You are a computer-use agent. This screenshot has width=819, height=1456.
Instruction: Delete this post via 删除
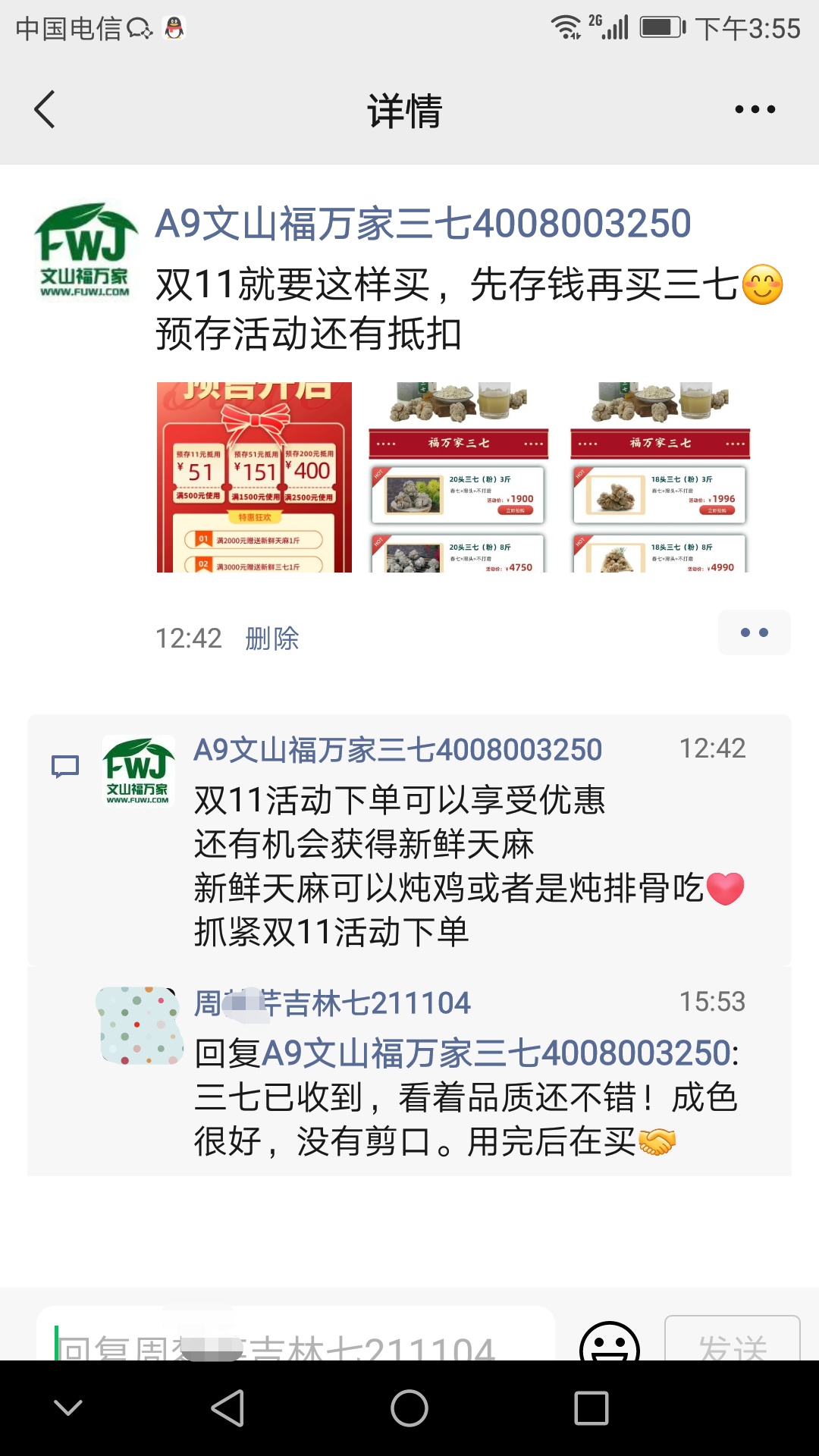[271, 639]
